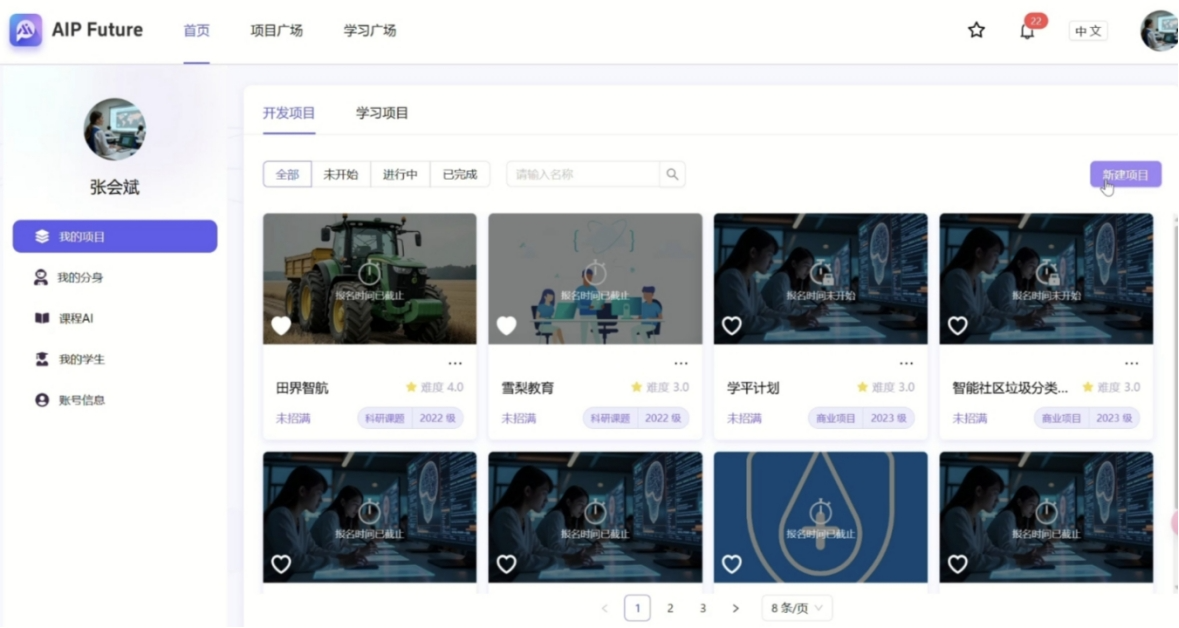Create a project with 新建项目
The height and width of the screenshot is (628, 1179).
tap(1125, 175)
